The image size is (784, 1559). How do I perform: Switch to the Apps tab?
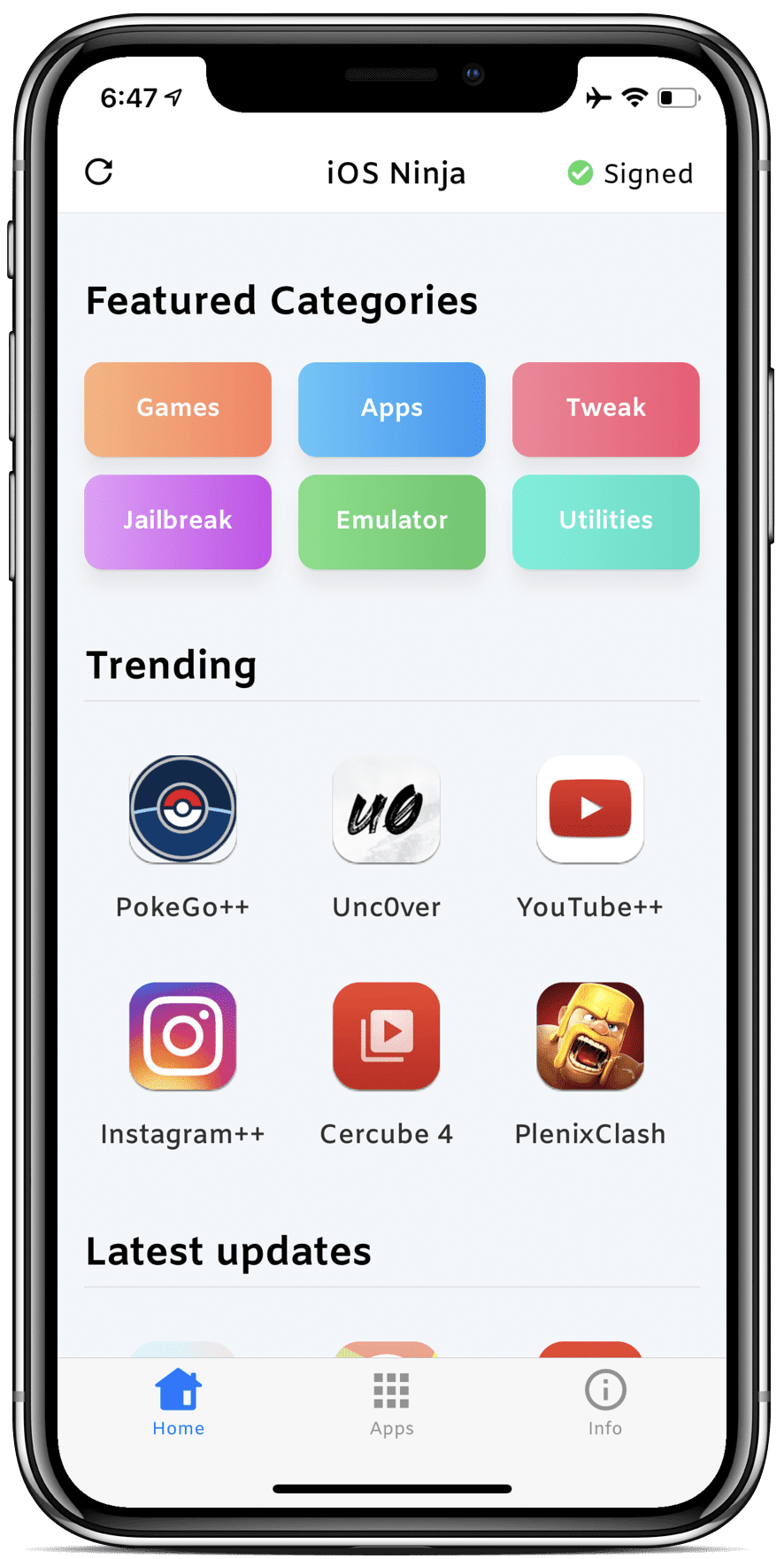click(x=391, y=1403)
